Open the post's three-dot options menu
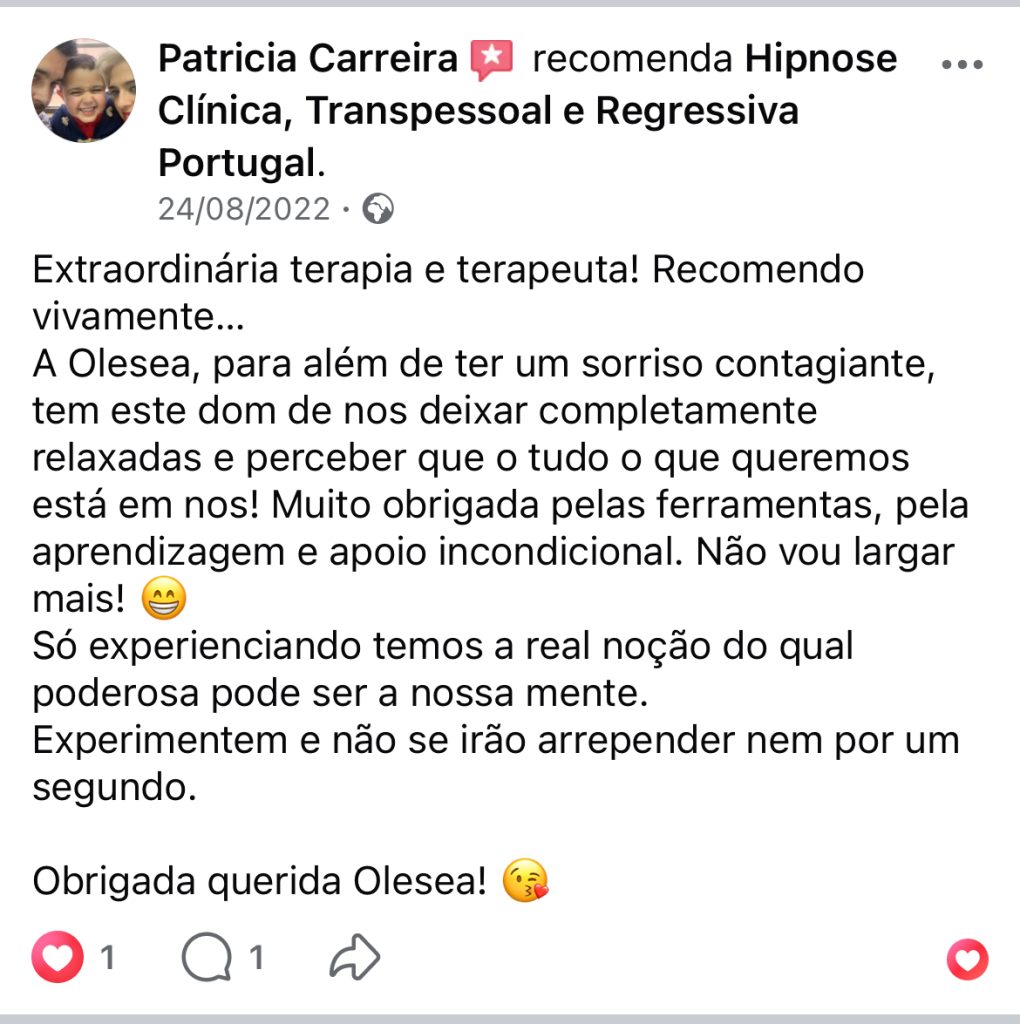The width and height of the screenshot is (1020, 1024). [x=963, y=64]
